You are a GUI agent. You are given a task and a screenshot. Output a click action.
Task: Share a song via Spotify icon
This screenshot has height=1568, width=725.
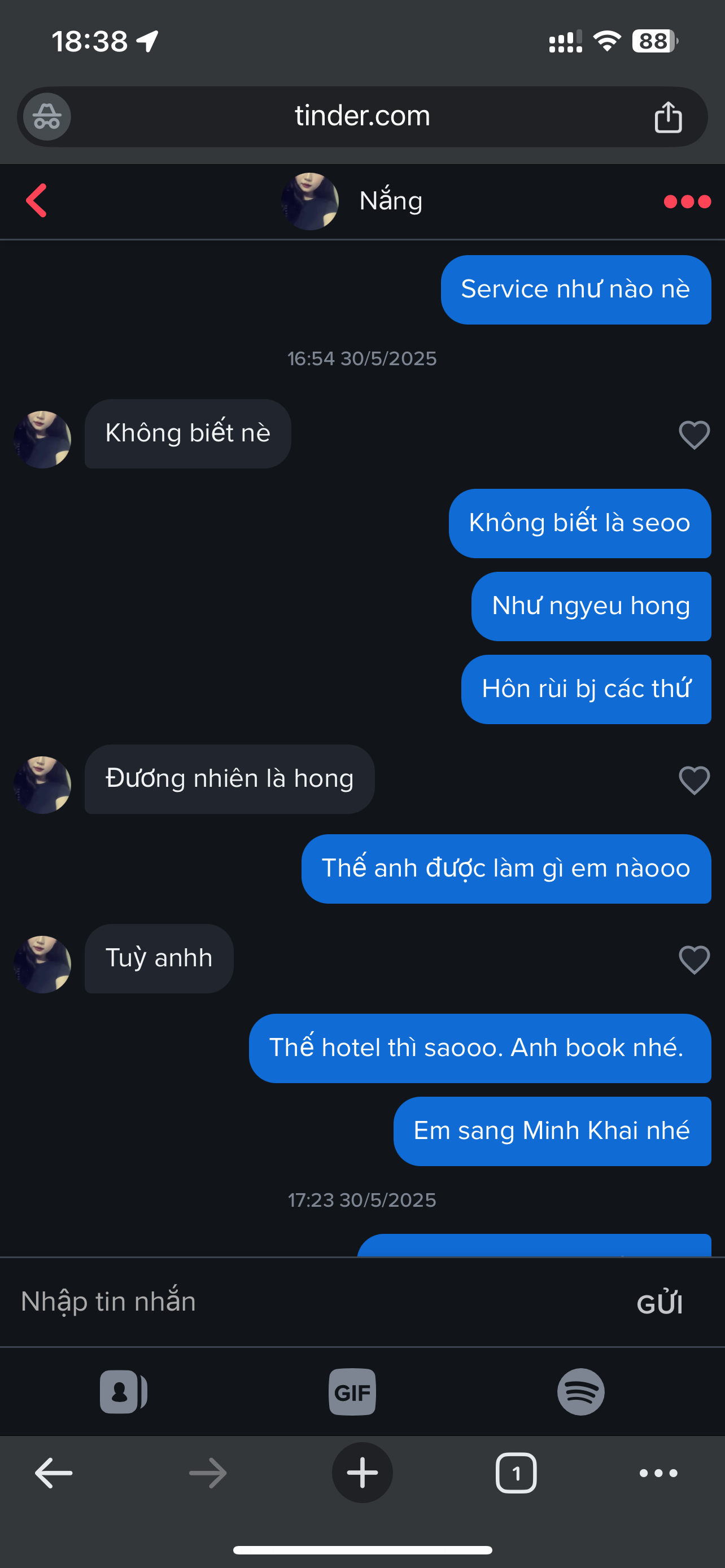tap(580, 1391)
